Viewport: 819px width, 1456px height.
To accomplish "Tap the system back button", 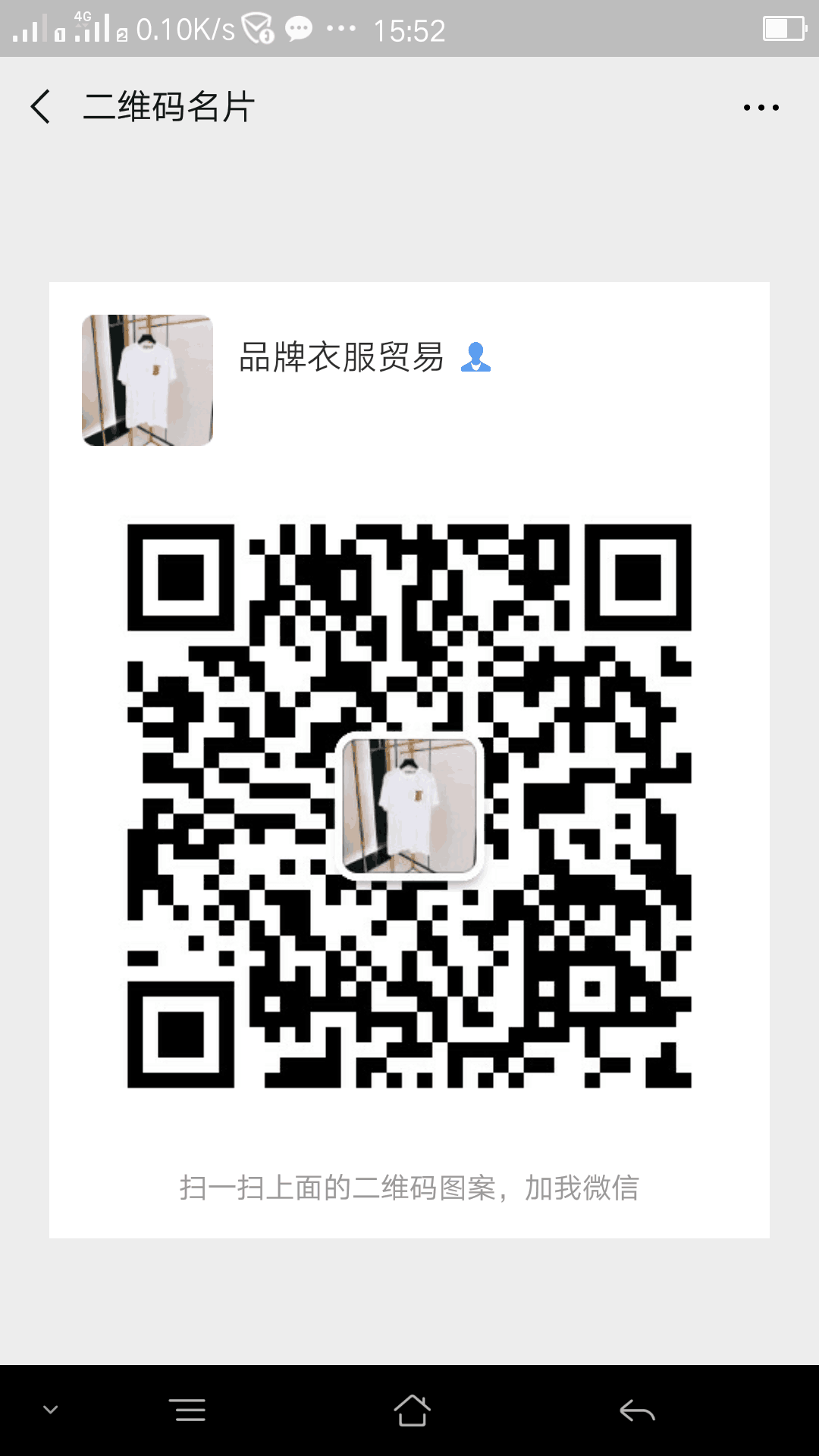I will (x=637, y=1410).
